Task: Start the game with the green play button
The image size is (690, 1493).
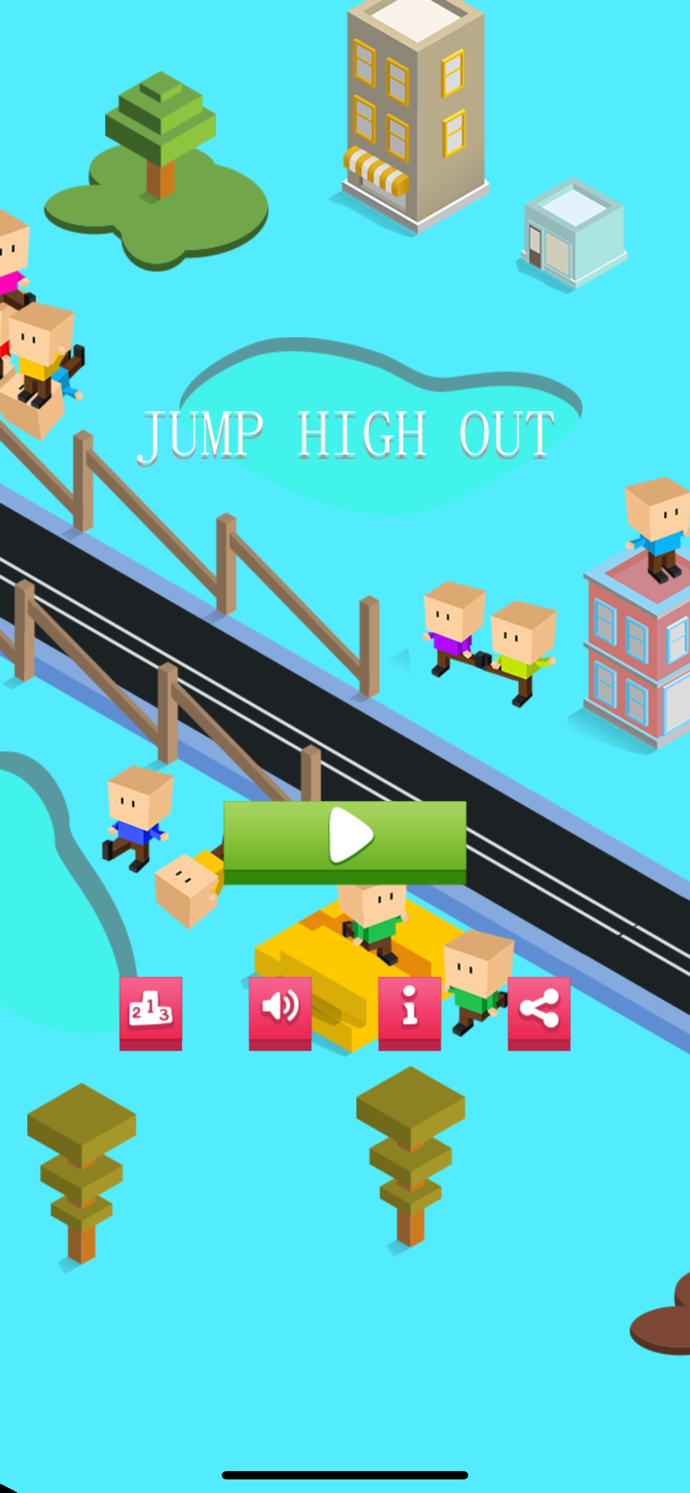Action: (x=344, y=839)
